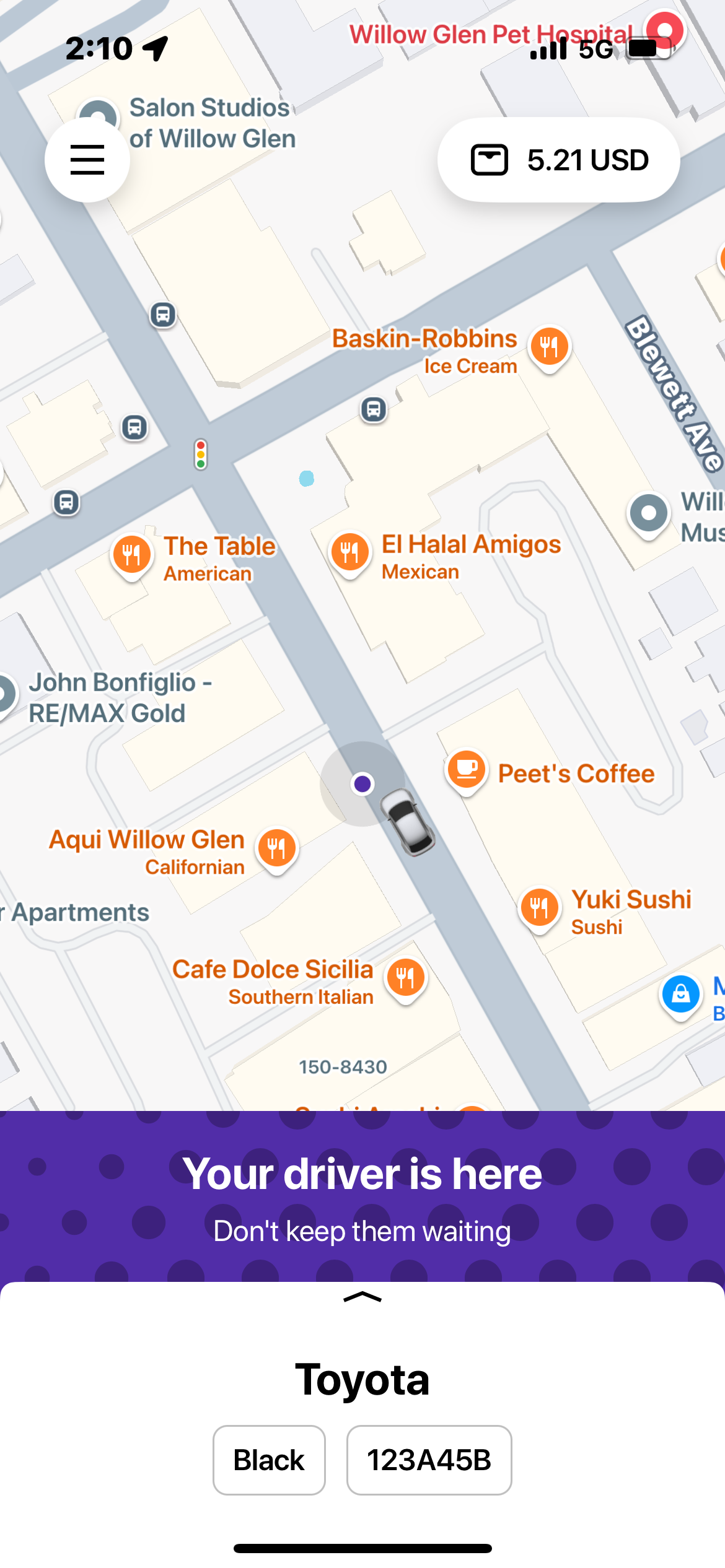This screenshot has height=1568, width=725.
Task: Tap the El Halal Amigos map pin
Action: (350, 552)
